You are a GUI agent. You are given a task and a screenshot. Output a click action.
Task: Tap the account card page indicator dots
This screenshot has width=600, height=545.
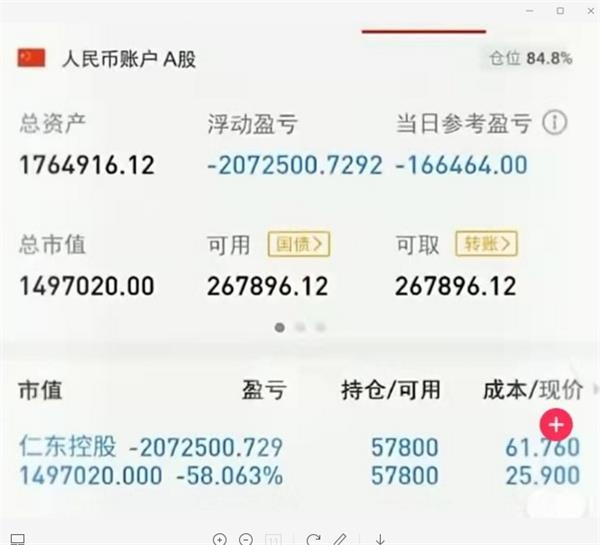[299, 327]
